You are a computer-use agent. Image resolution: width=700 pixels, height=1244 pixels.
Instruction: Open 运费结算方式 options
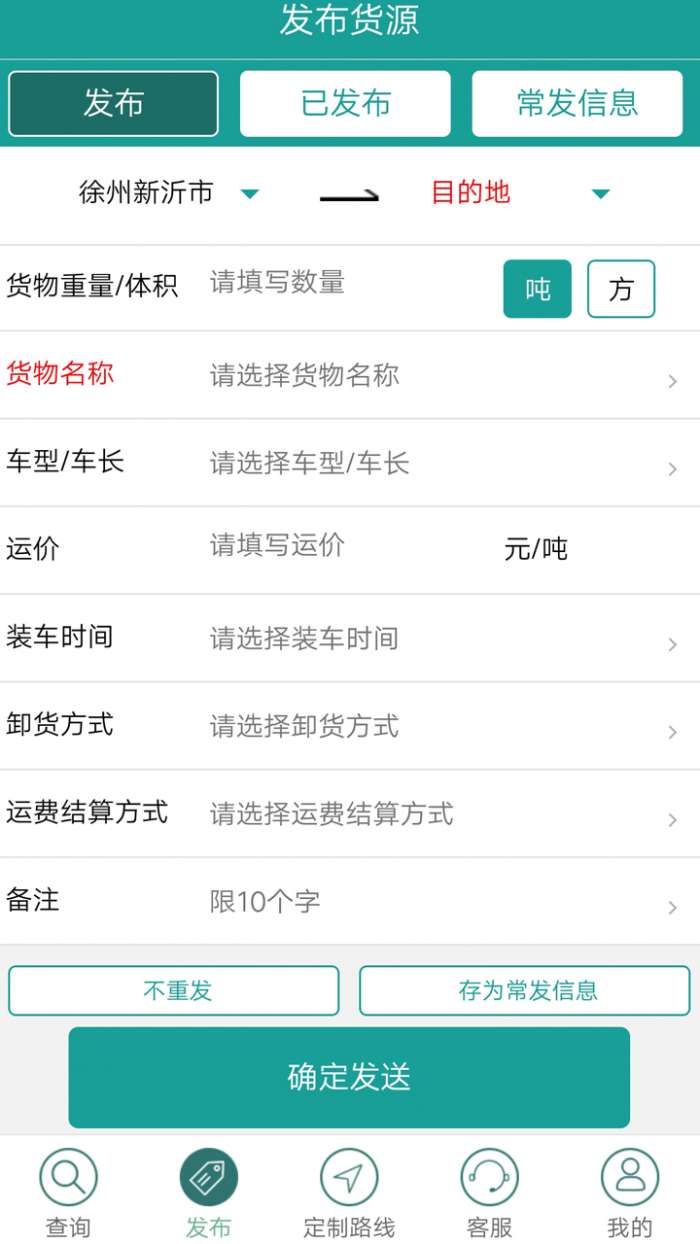[430, 815]
